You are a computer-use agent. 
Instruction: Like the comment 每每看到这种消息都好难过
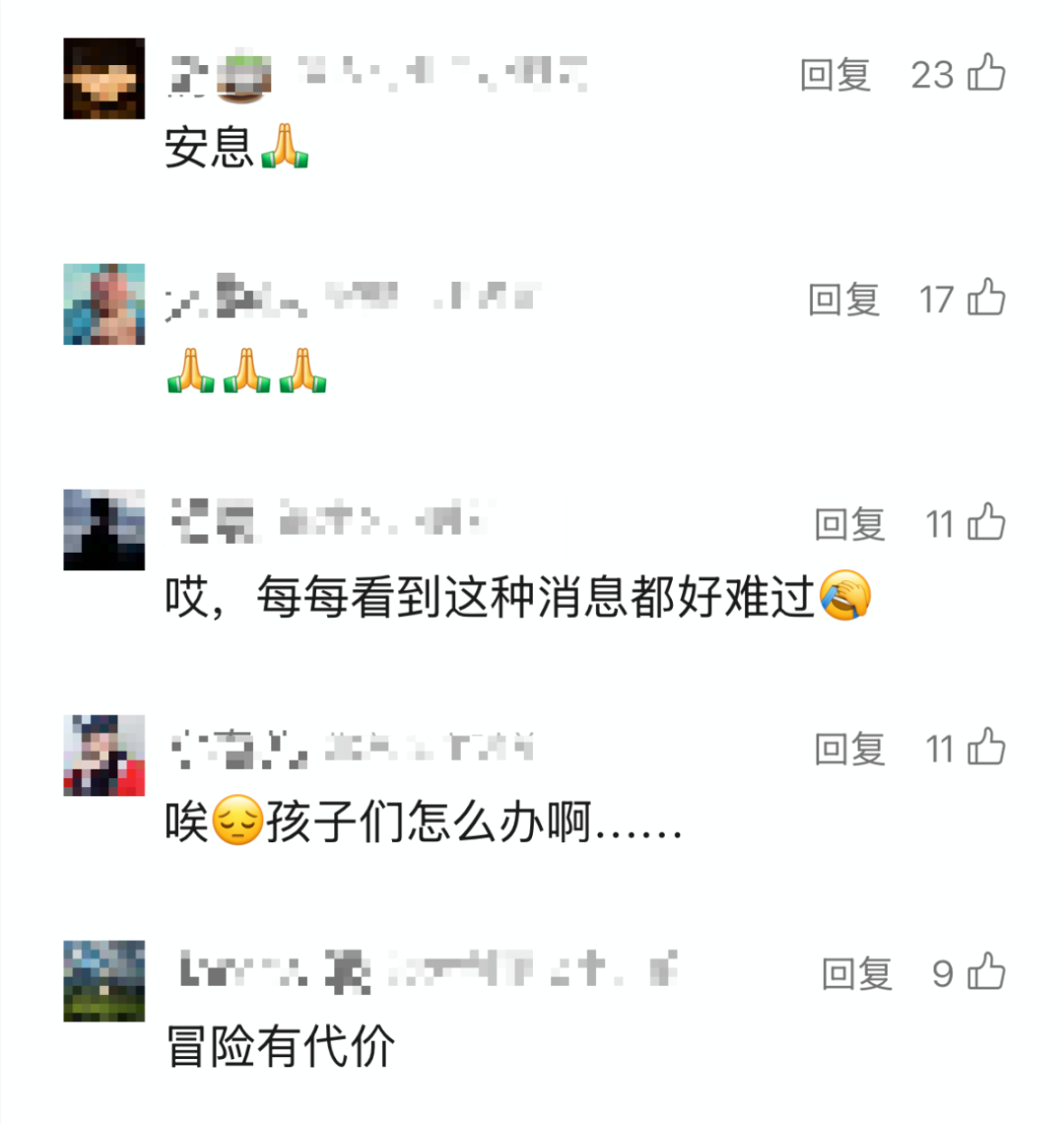(x=986, y=523)
